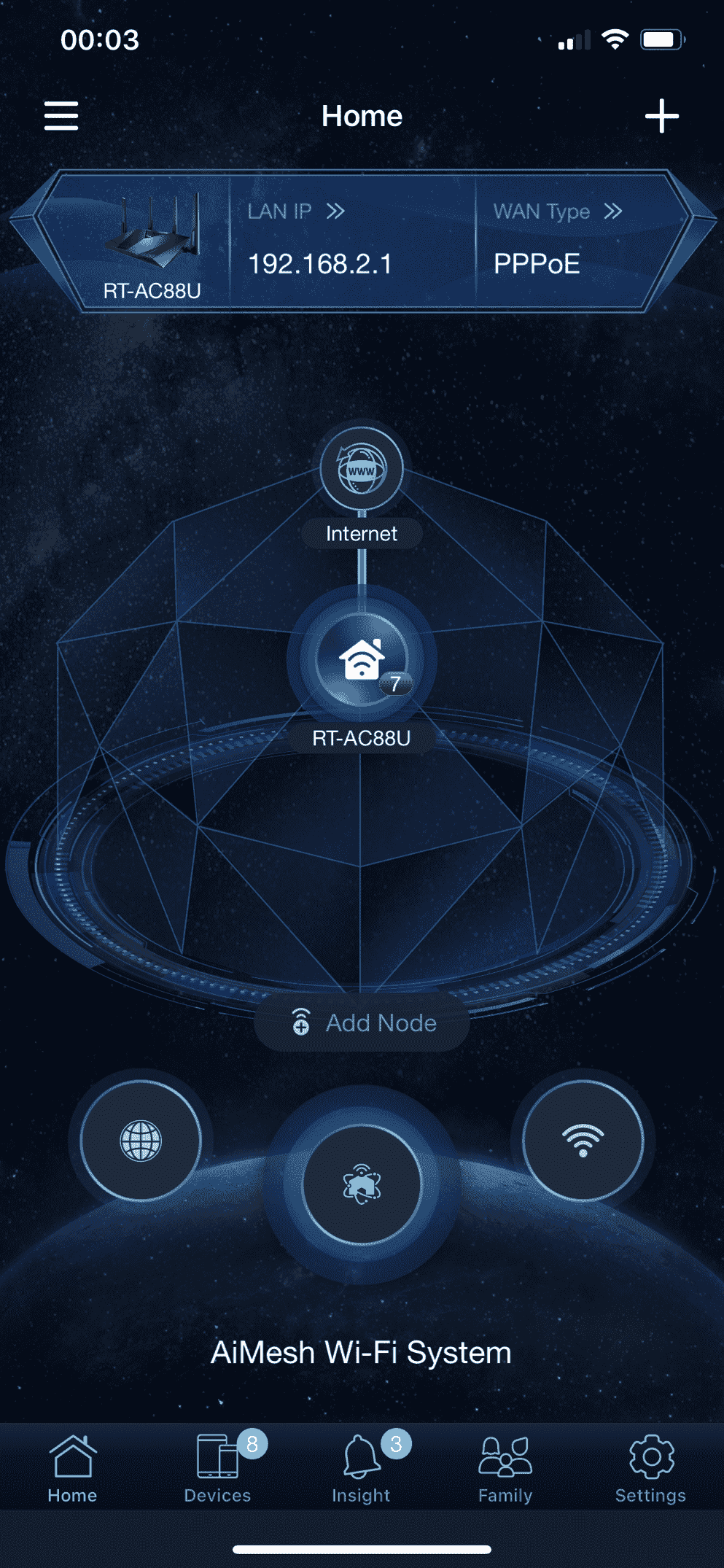Tap the globe circle button

[141, 1141]
